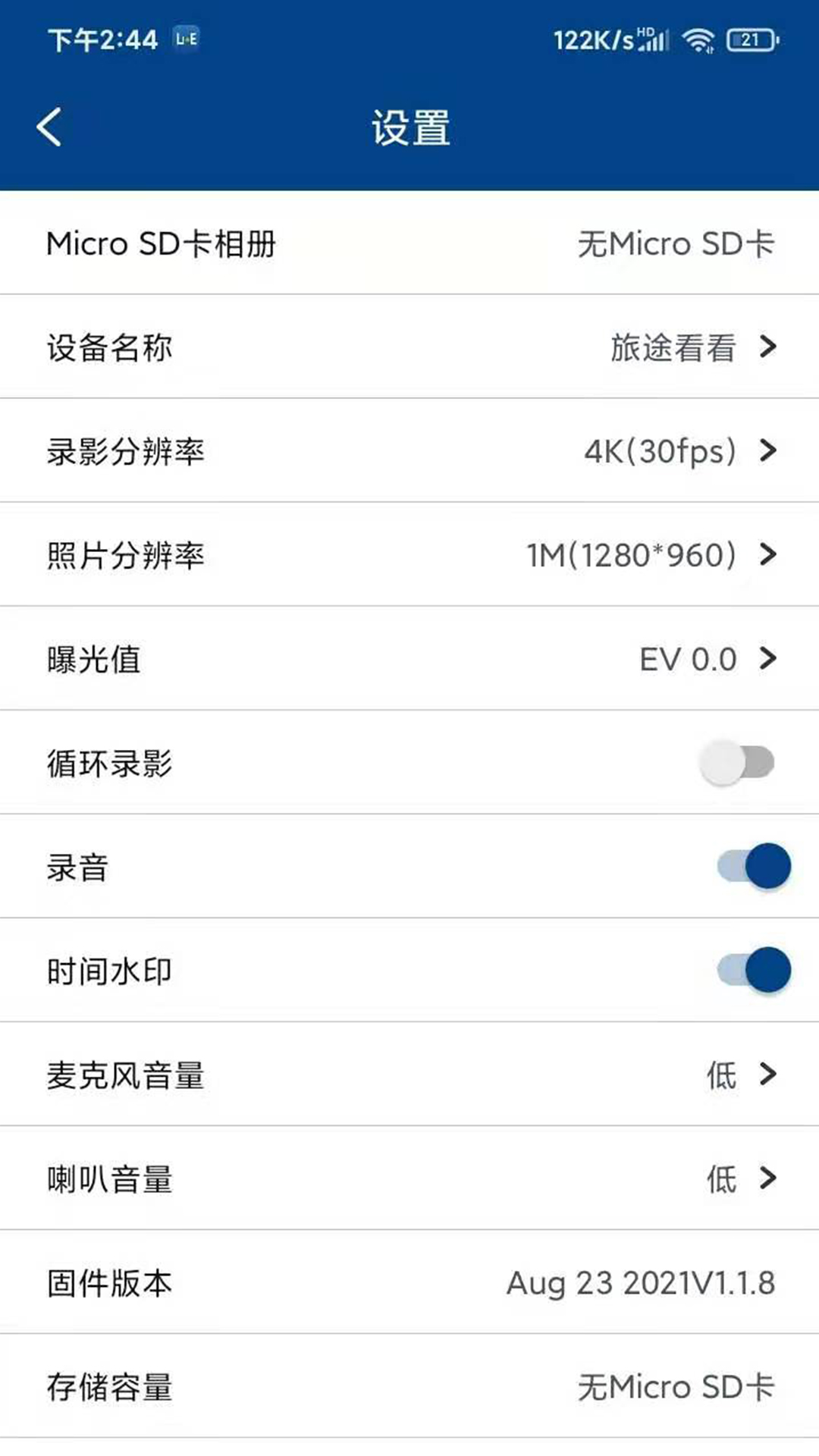This screenshot has width=819, height=1456.
Task: Change the 录影分辨率 option
Action: 409,451
